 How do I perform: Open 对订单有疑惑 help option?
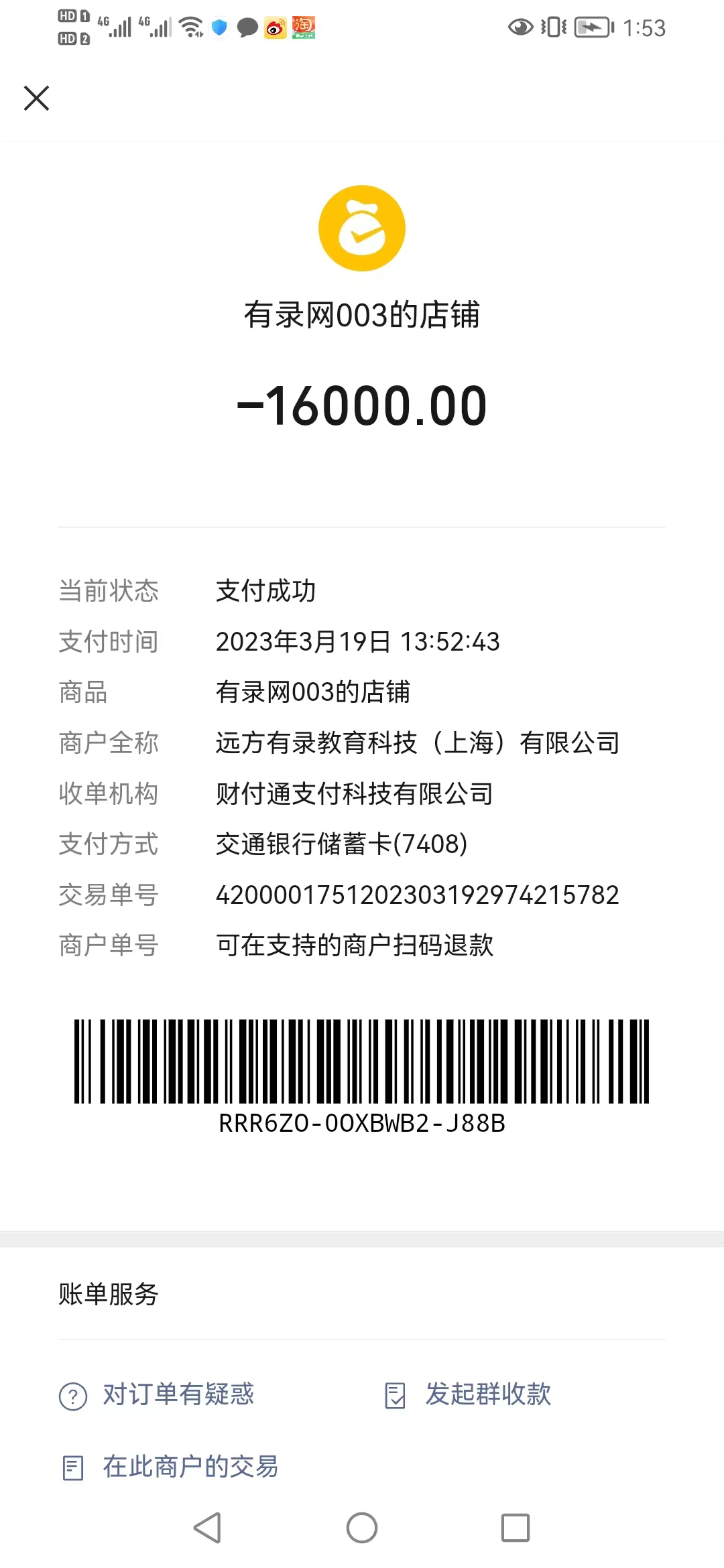(x=178, y=1394)
